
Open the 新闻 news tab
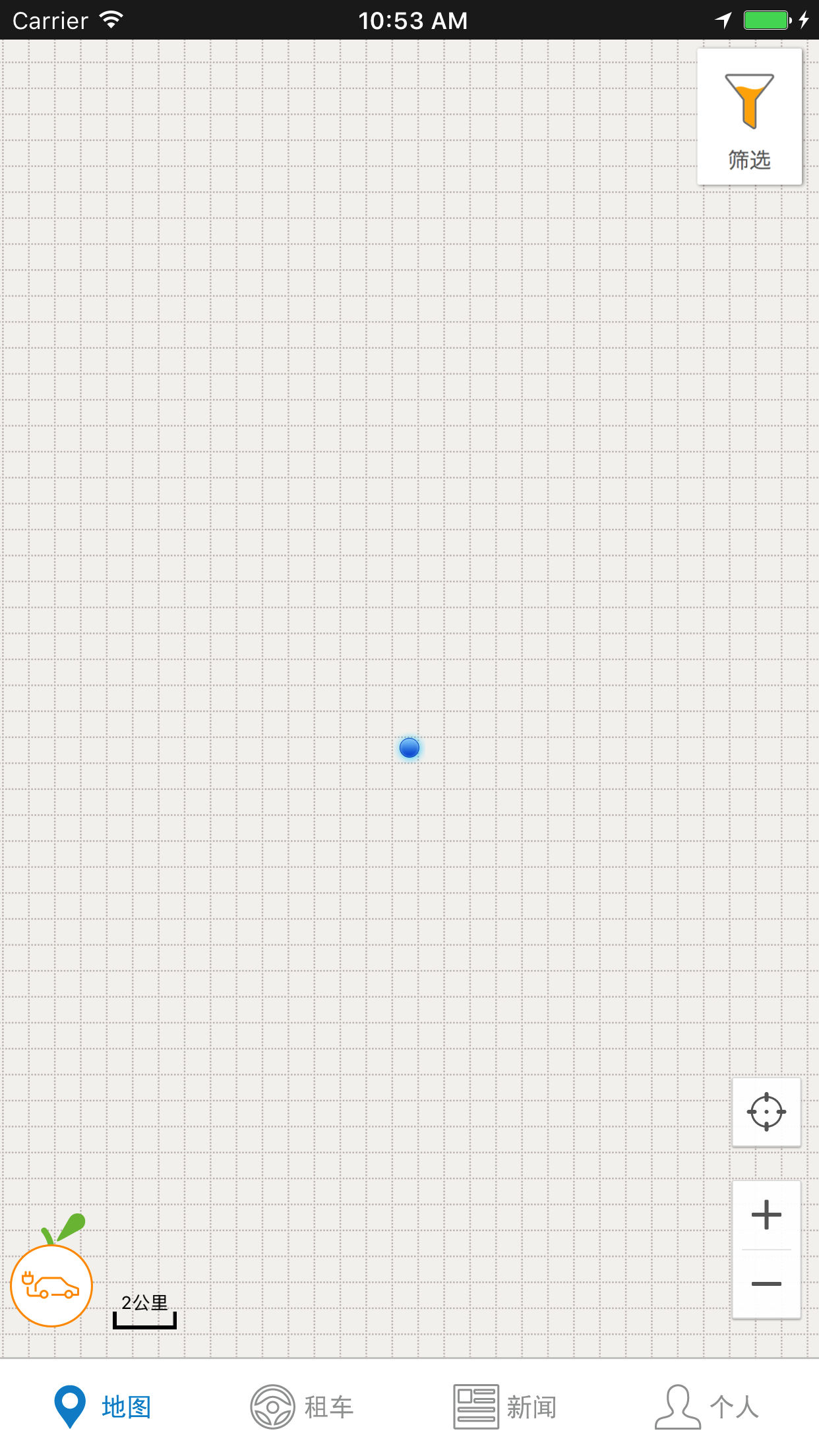[x=505, y=1407]
